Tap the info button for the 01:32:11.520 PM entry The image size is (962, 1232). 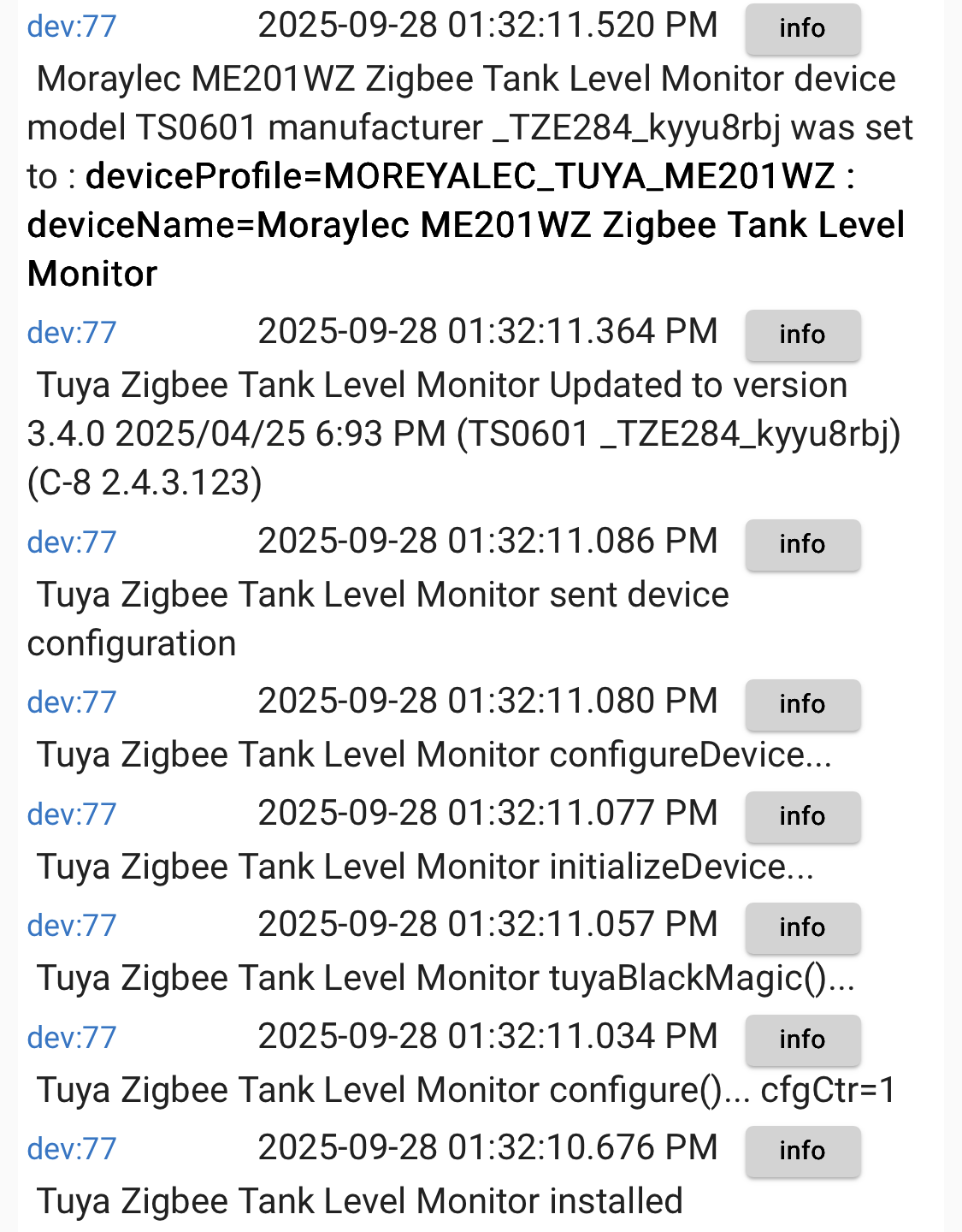tap(802, 28)
